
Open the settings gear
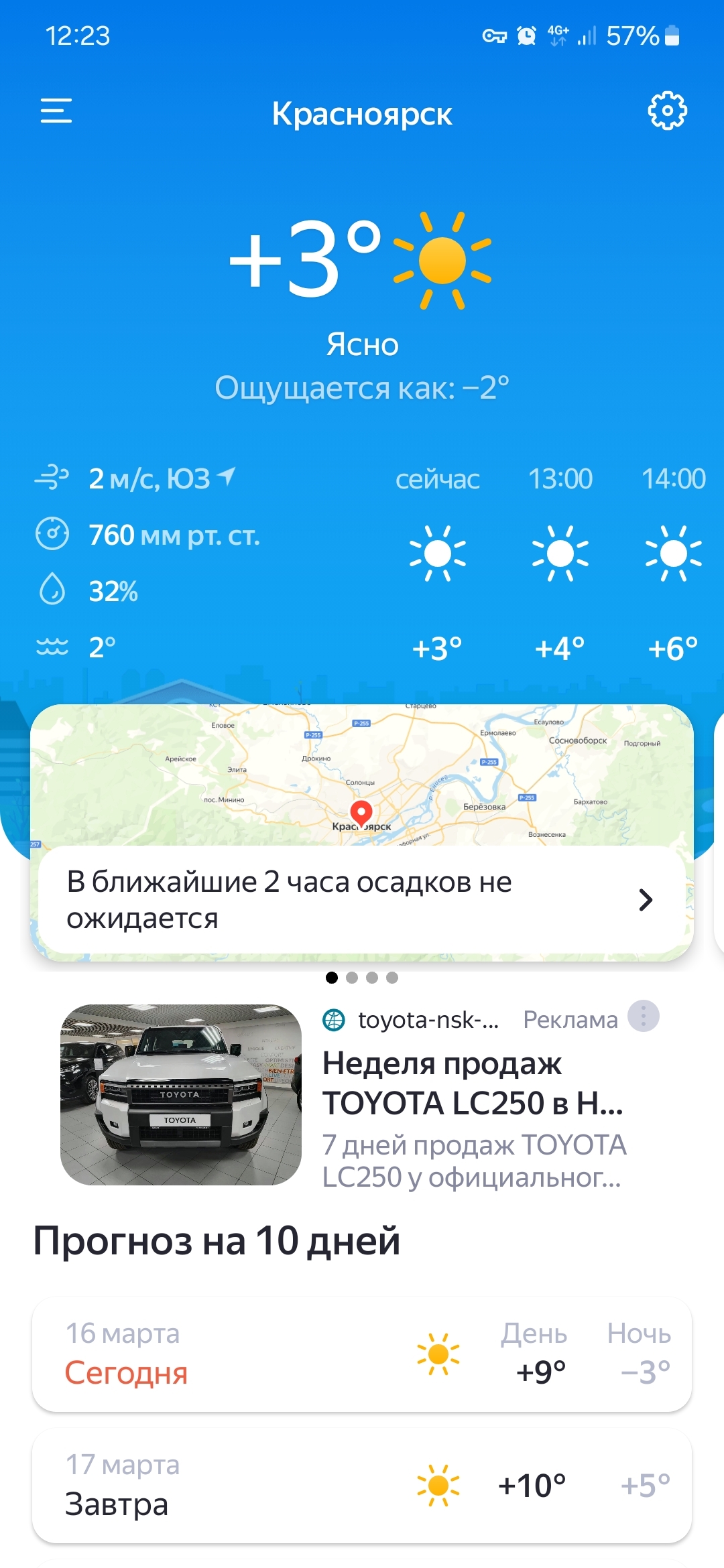[x=667, y=111]
